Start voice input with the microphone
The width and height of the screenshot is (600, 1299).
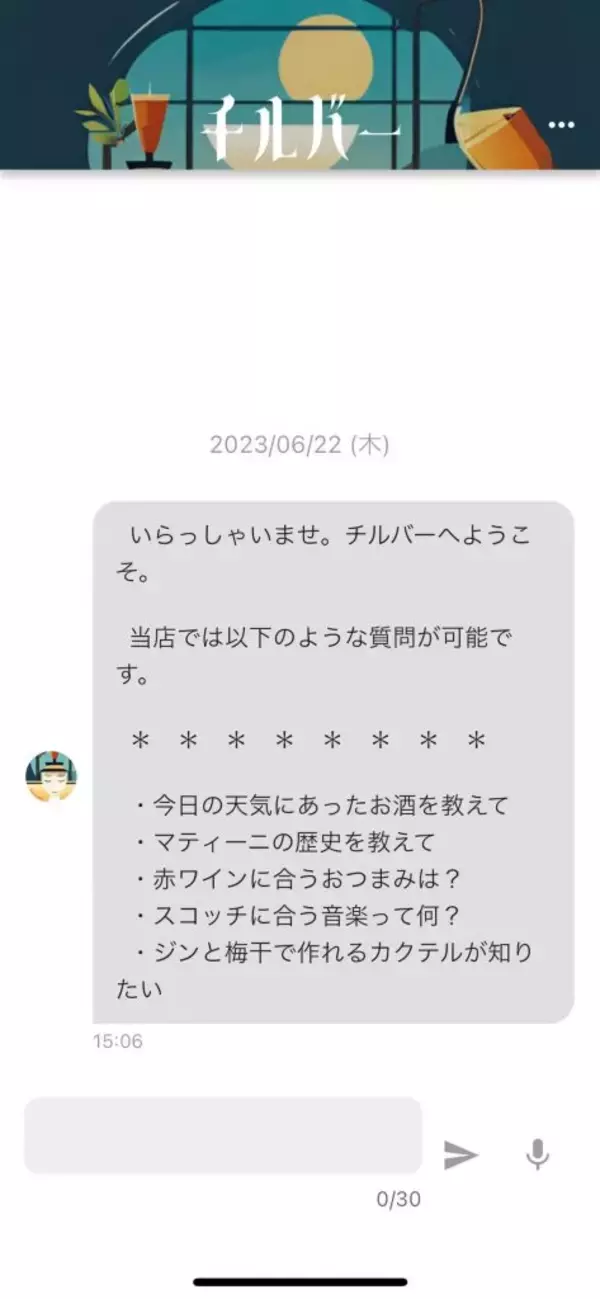537,1155
